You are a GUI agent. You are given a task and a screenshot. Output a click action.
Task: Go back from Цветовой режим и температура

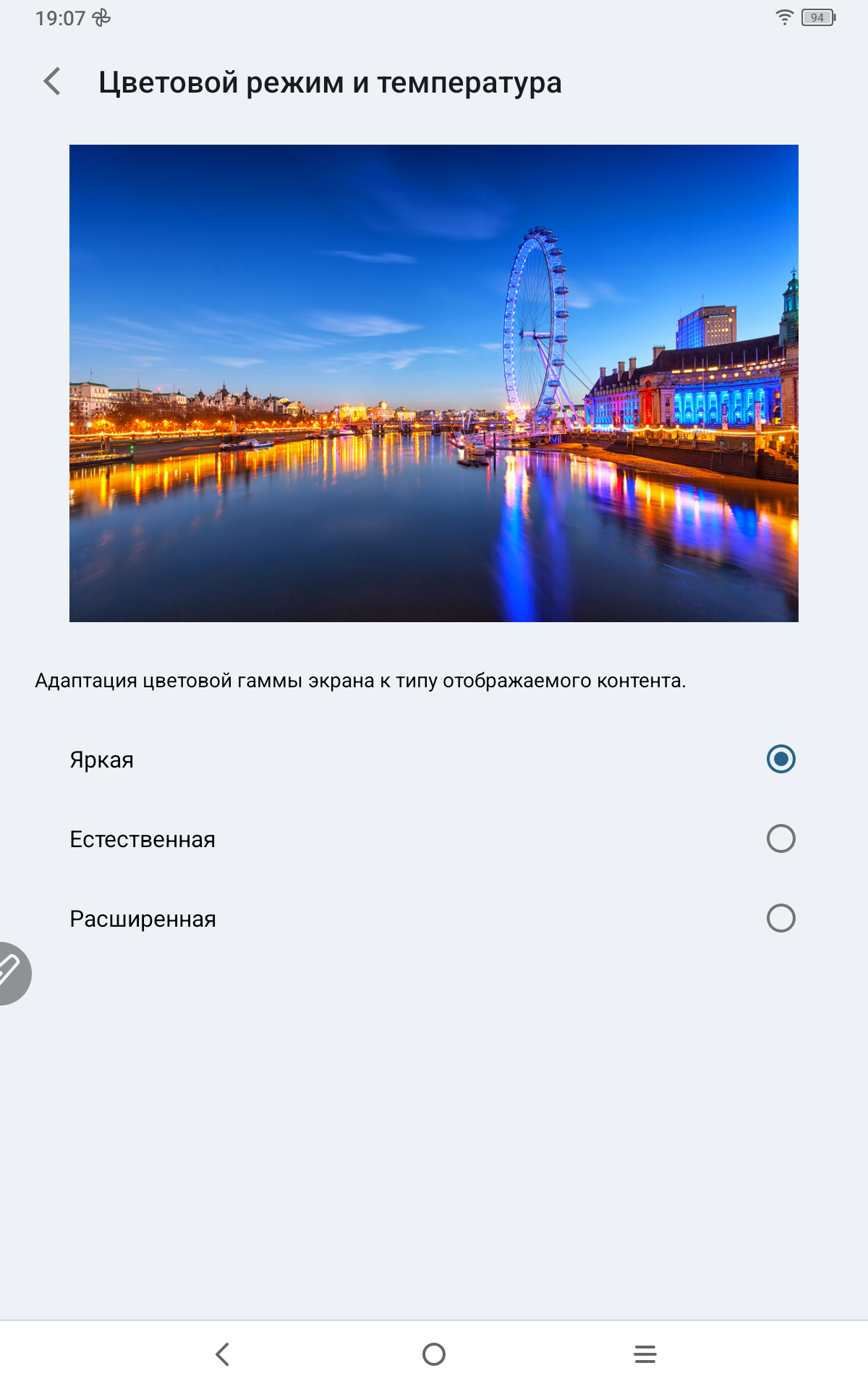coord(52,82)
